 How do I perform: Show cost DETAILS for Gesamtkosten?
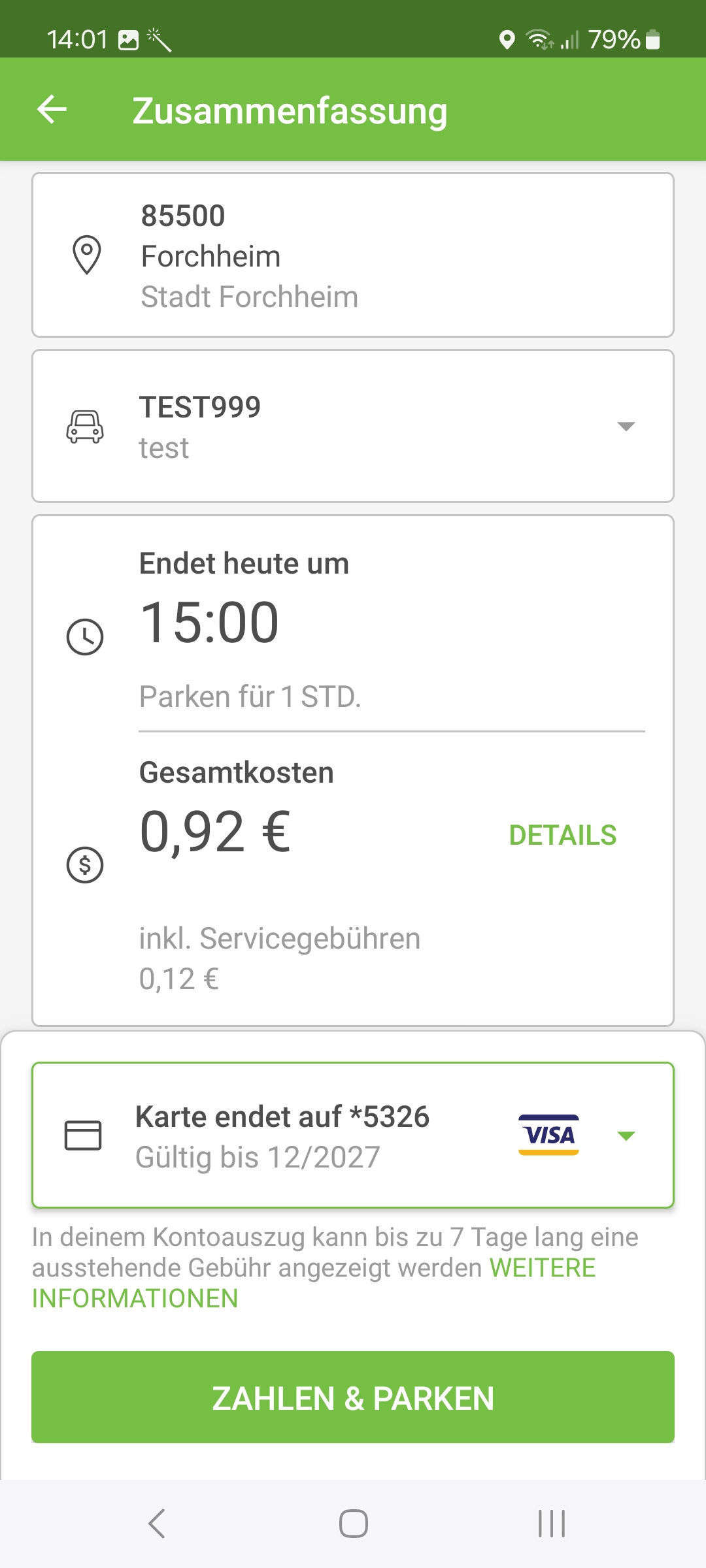point(563,835)
